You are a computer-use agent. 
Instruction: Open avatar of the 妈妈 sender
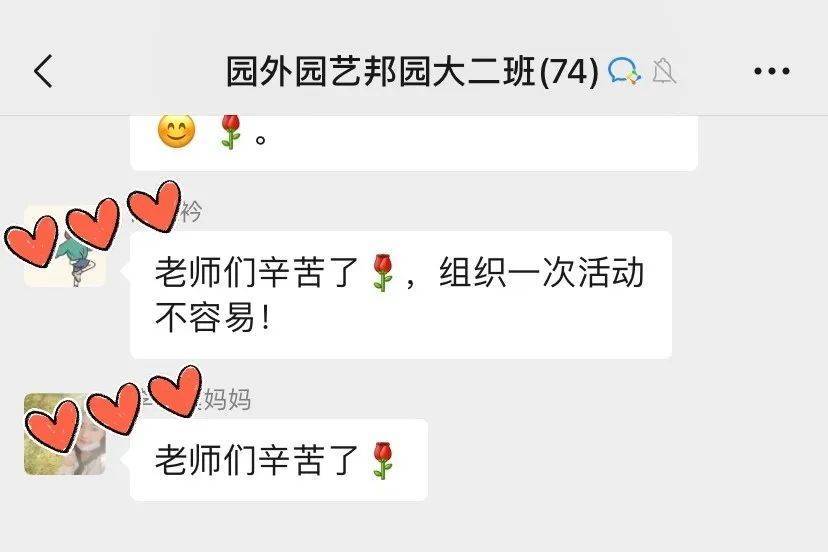coord(65,437)
